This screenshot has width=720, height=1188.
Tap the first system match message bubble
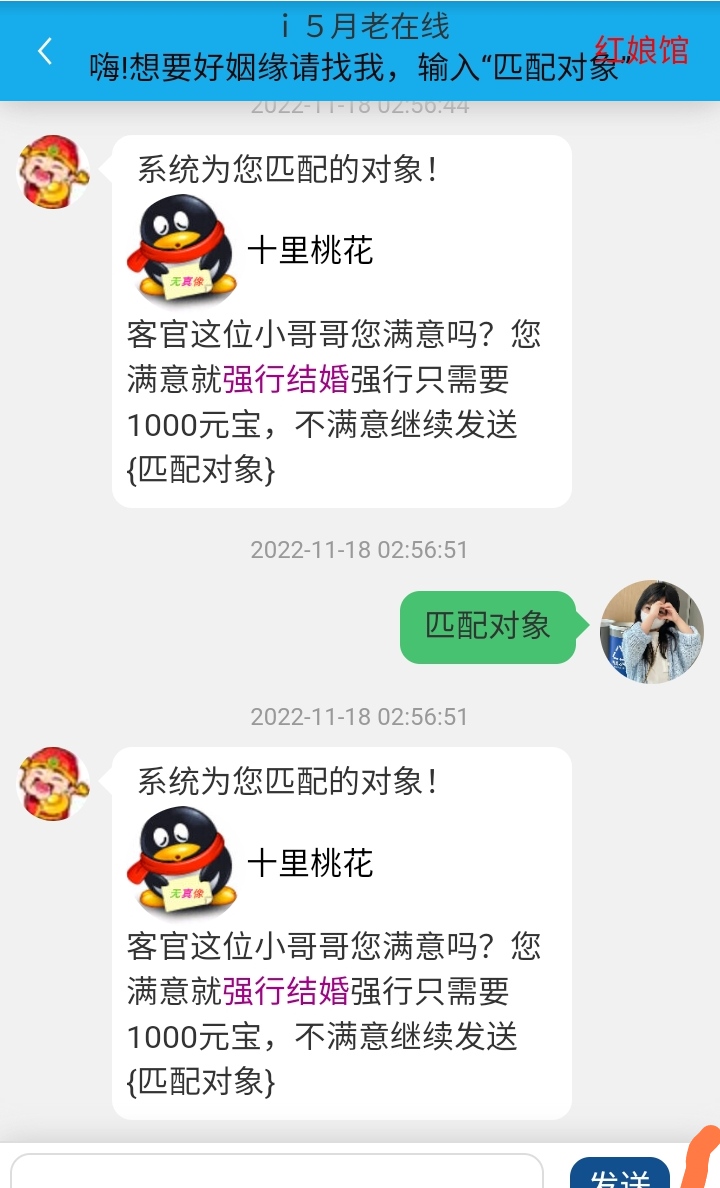340,320
